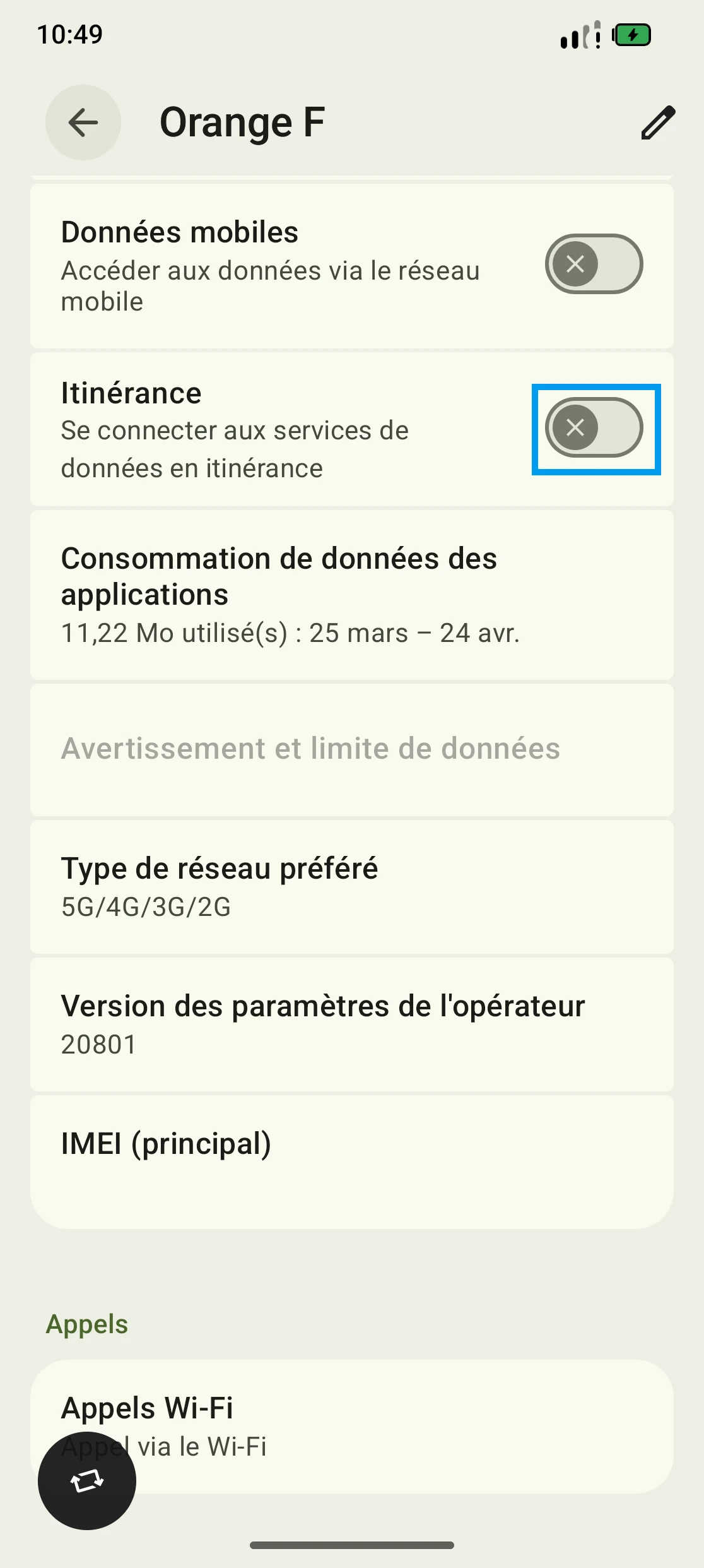
Task: Turn on the Itinérance toggle
Action: [594, 427]
